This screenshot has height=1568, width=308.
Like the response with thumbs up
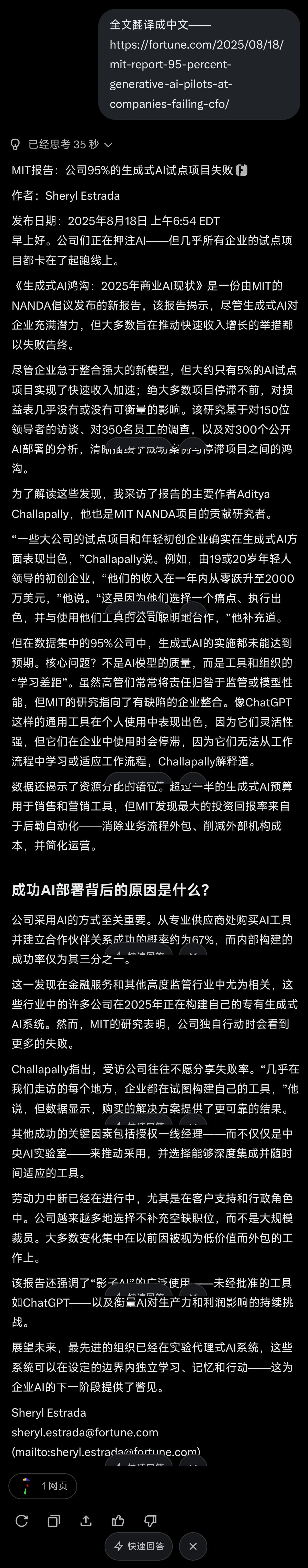click(x=118, y=1521)
